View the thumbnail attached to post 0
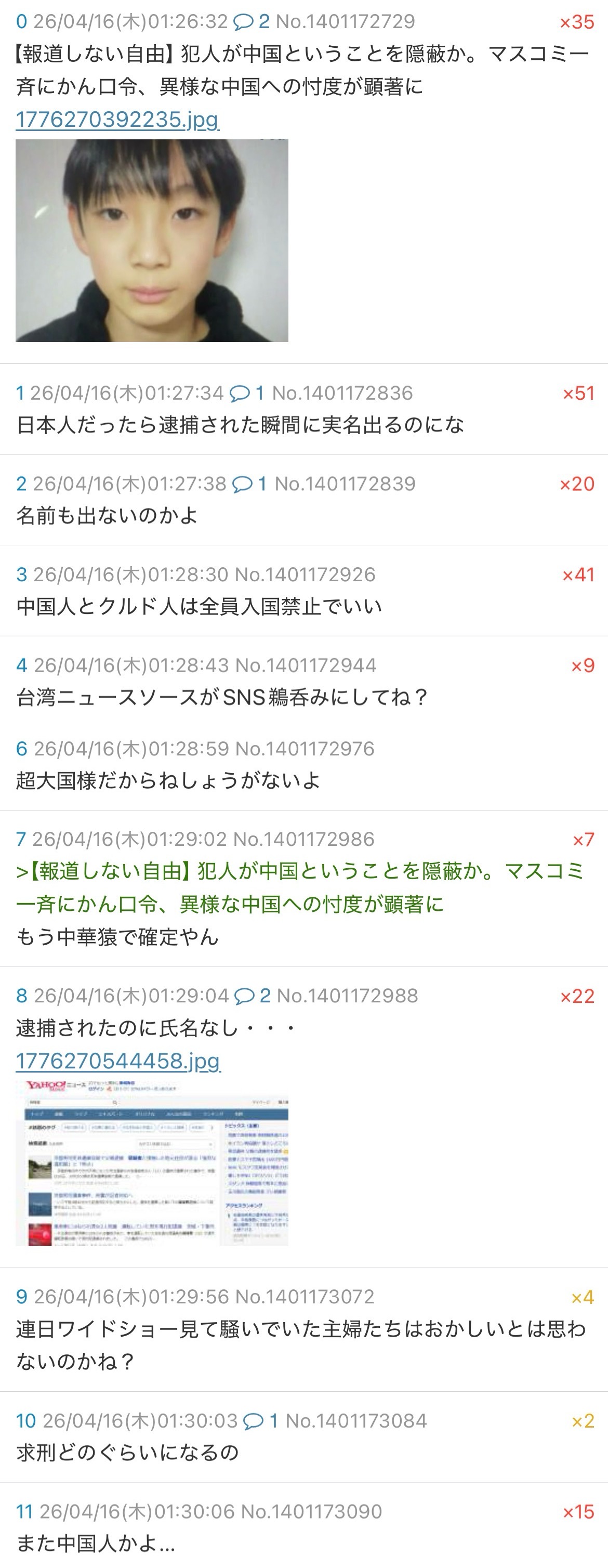This screenshot has height=1568, width=608. (x=152, y=240)
